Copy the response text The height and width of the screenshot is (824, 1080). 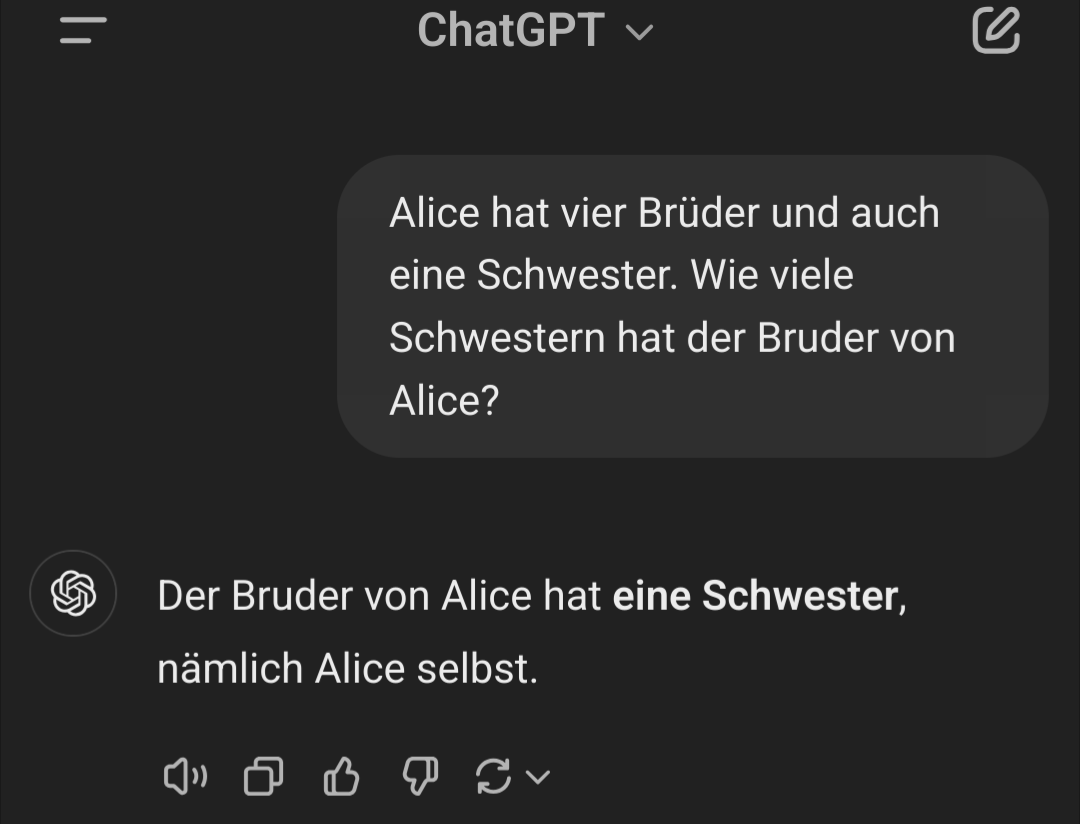(x=264, y=776)
